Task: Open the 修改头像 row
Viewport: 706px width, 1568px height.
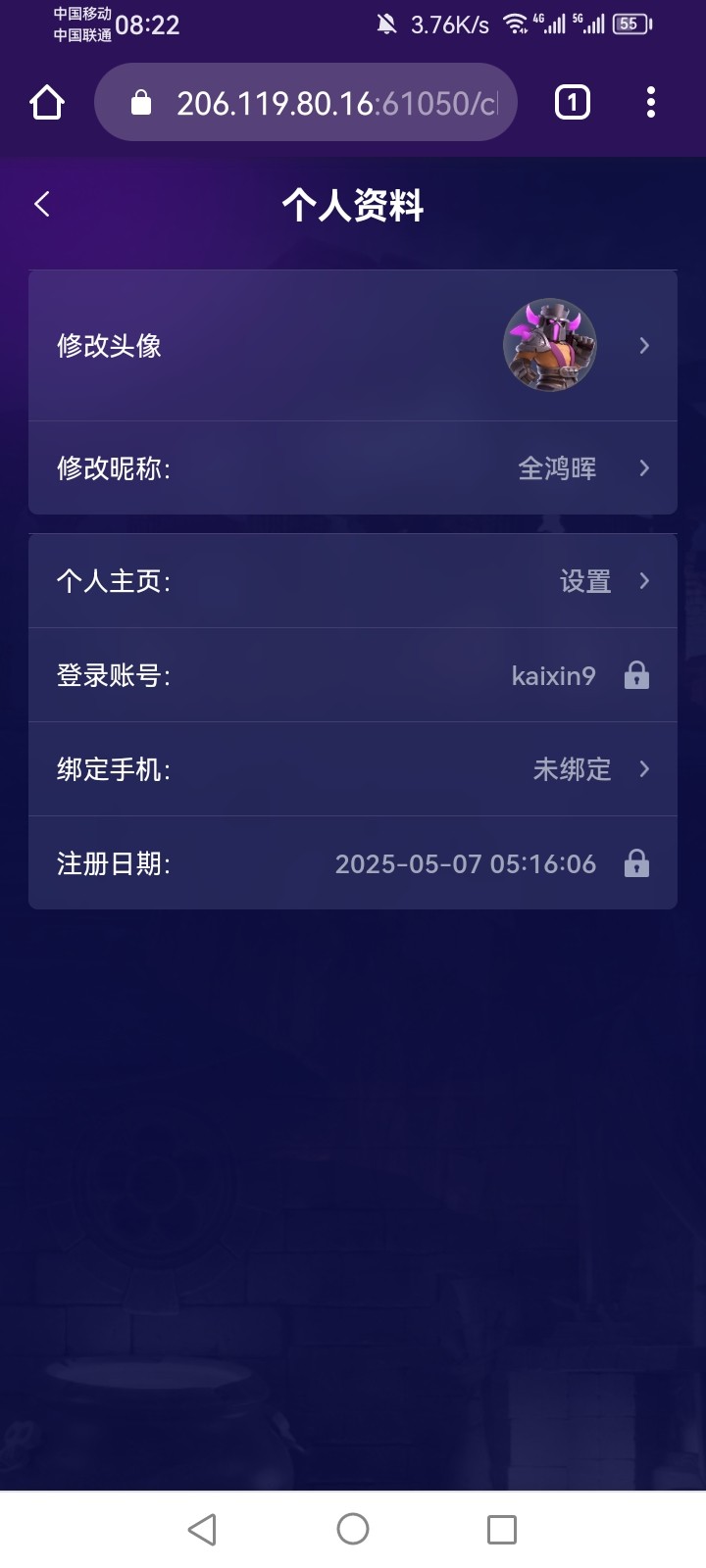Action: click(x=353, y=346)
